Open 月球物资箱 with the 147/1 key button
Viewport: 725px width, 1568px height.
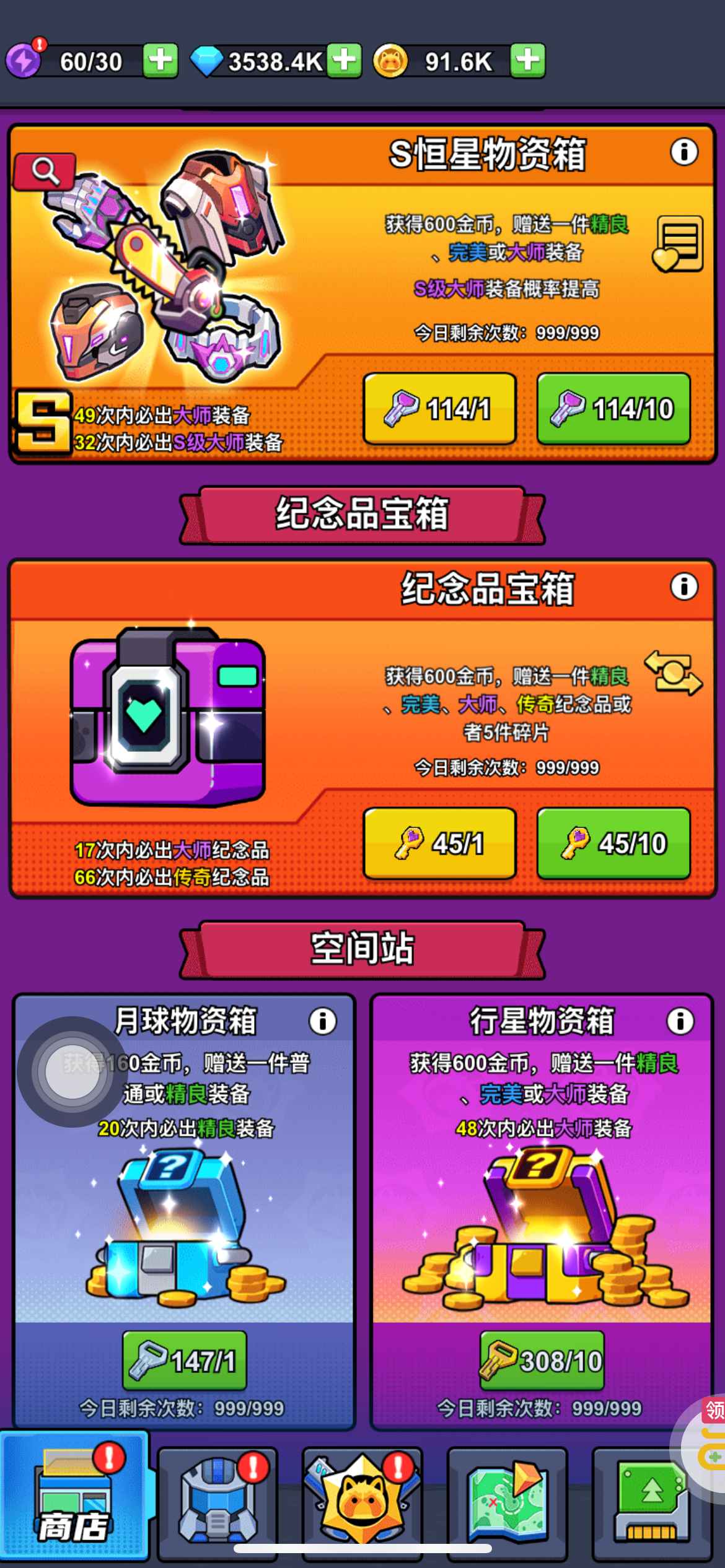(185, 1361)
